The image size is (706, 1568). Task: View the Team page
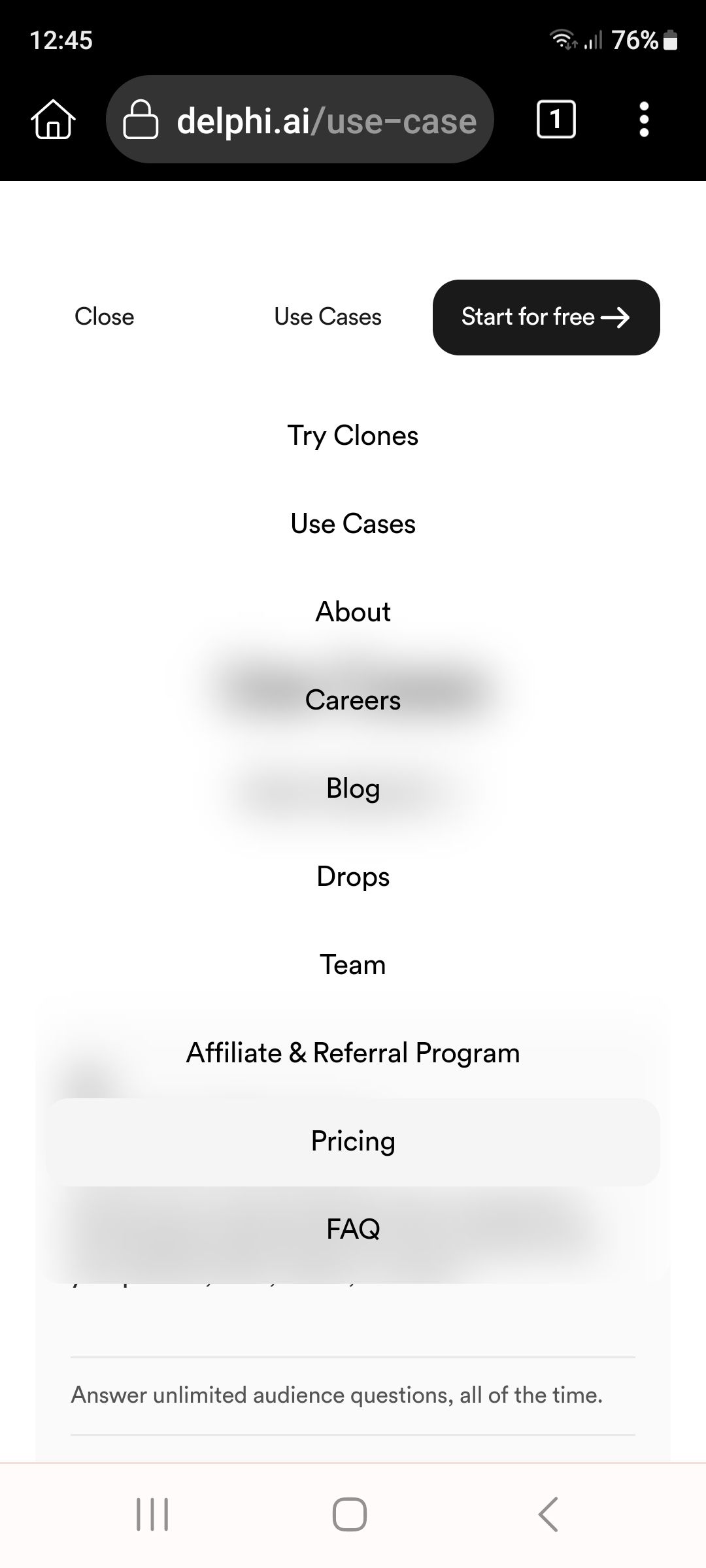pos(353,965)
